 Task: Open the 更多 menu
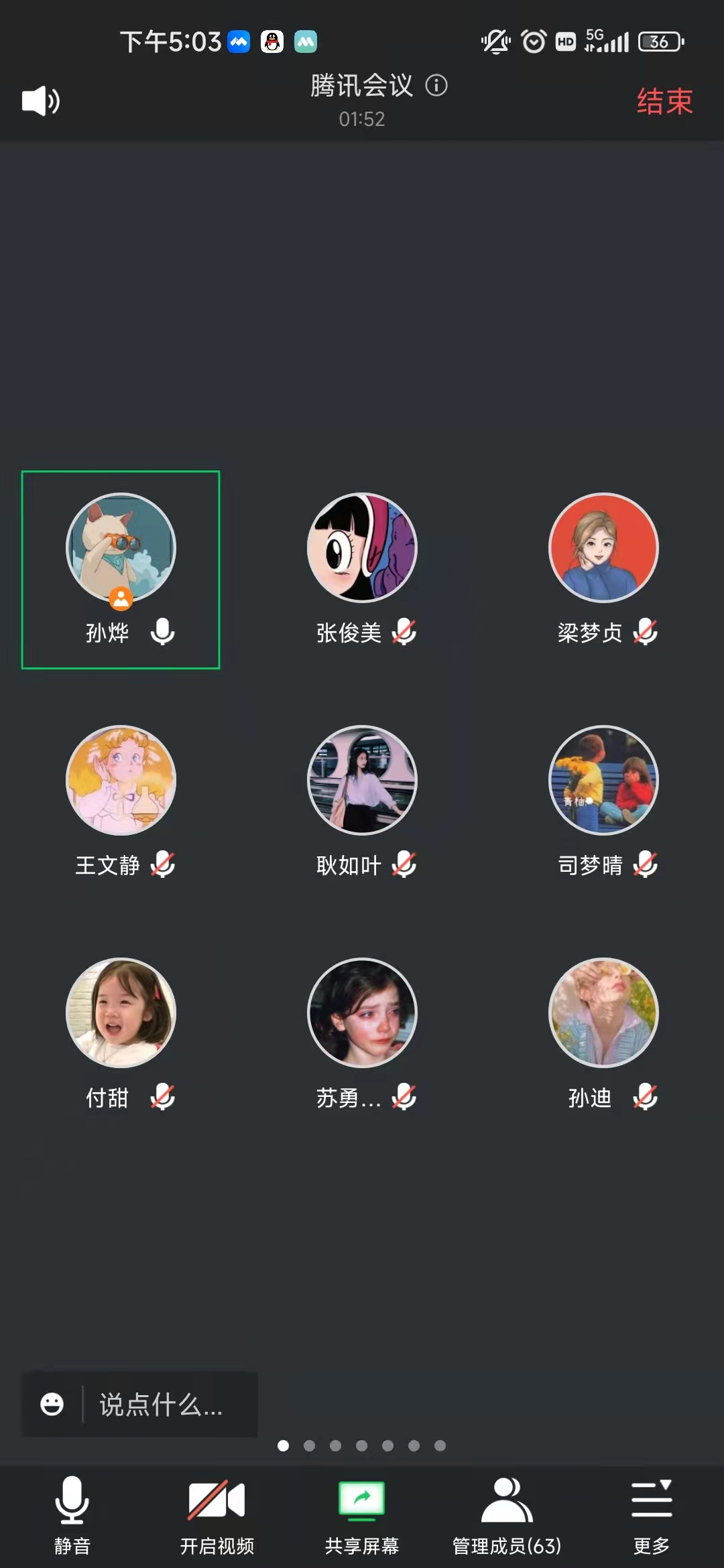[652, 1514]
